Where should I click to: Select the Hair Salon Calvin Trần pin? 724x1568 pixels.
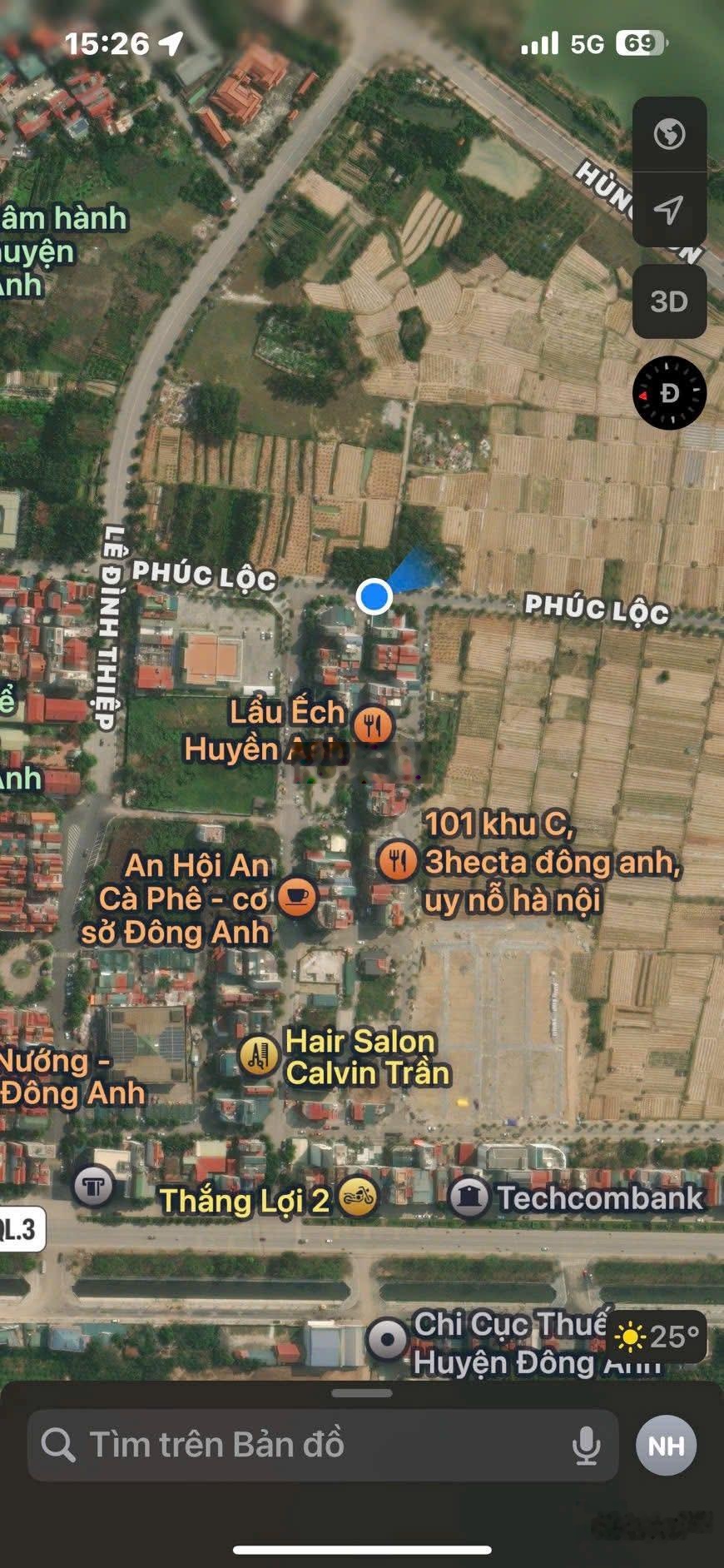point(259,1056)
